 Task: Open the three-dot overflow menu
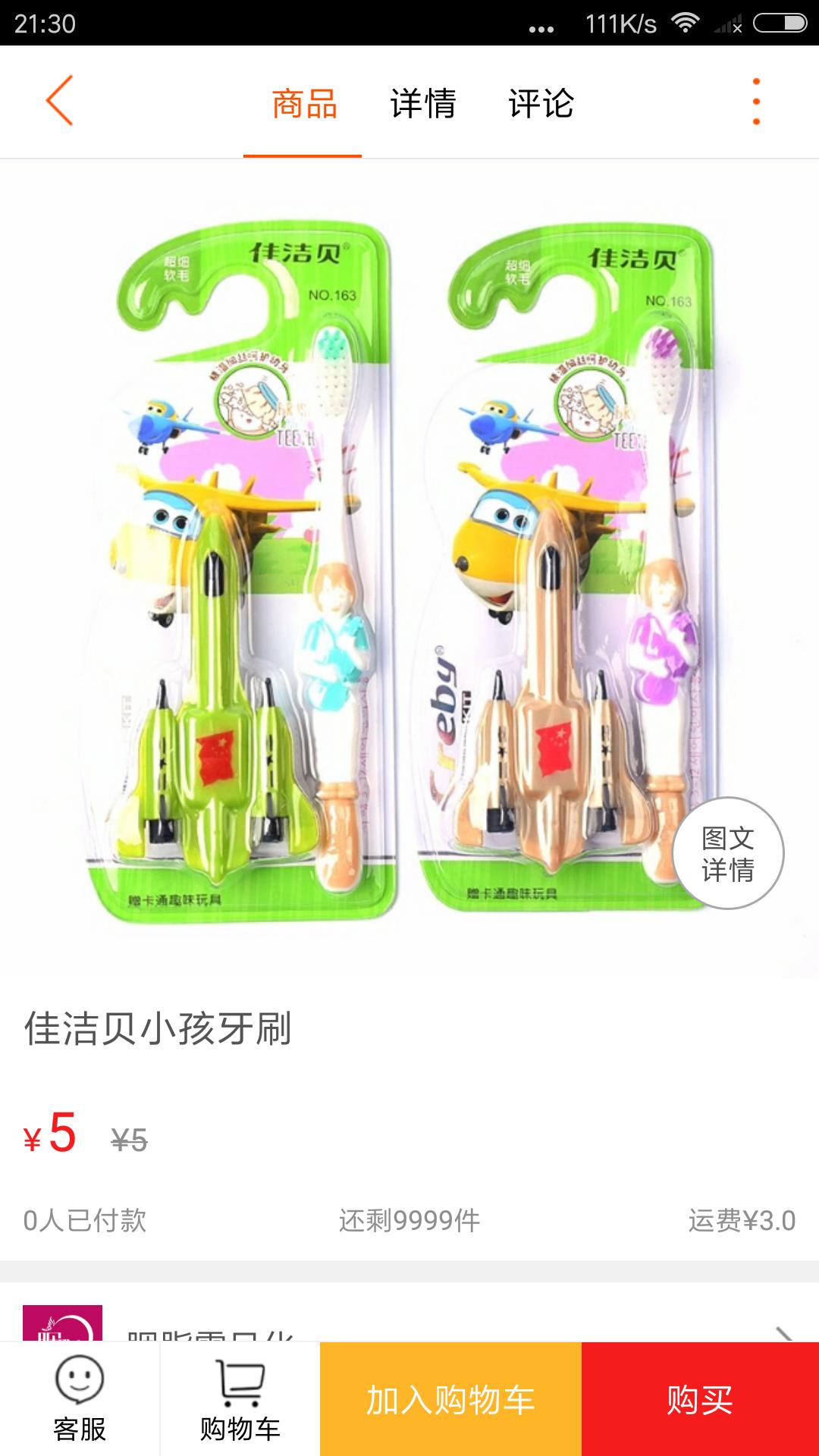click(x=755, y=102)
